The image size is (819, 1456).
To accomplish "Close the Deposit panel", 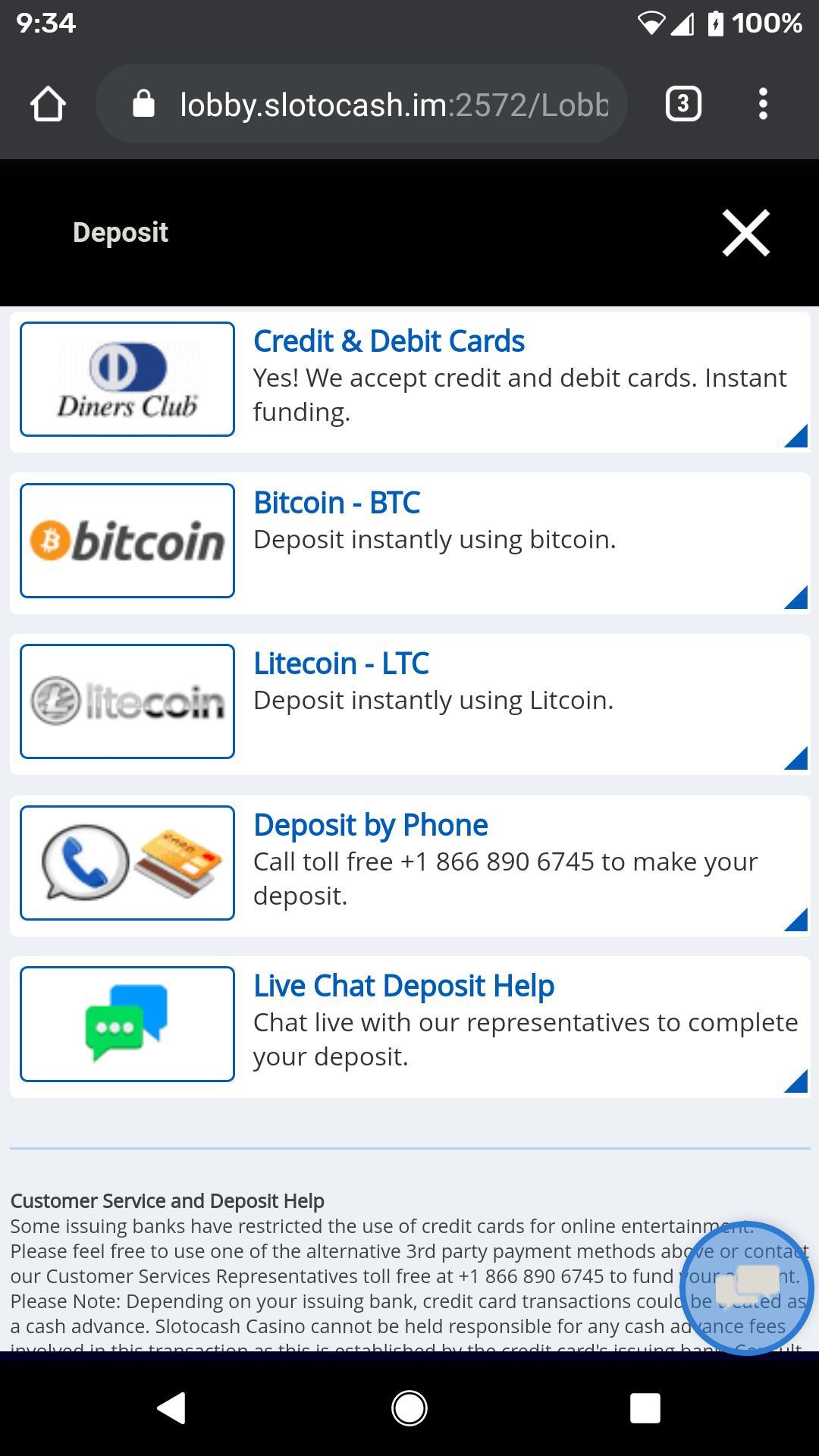I will [746, 233].
